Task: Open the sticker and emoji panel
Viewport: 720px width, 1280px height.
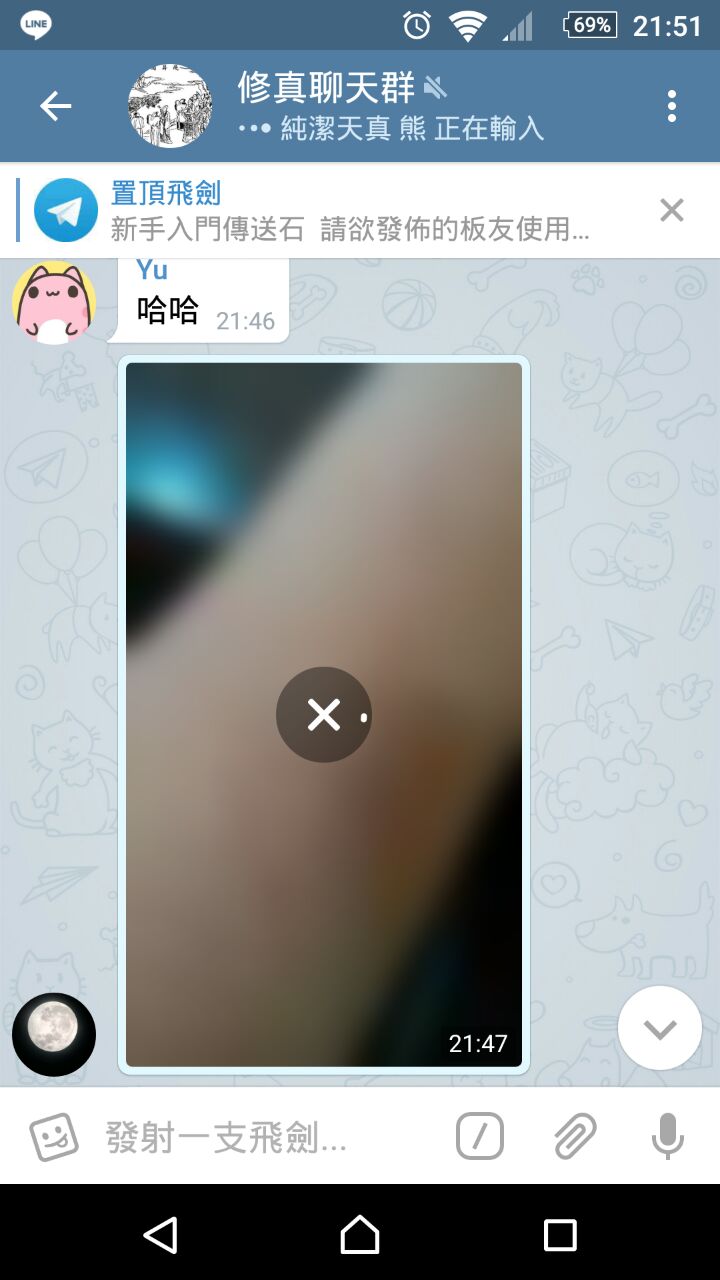Action: (54, 1137)
